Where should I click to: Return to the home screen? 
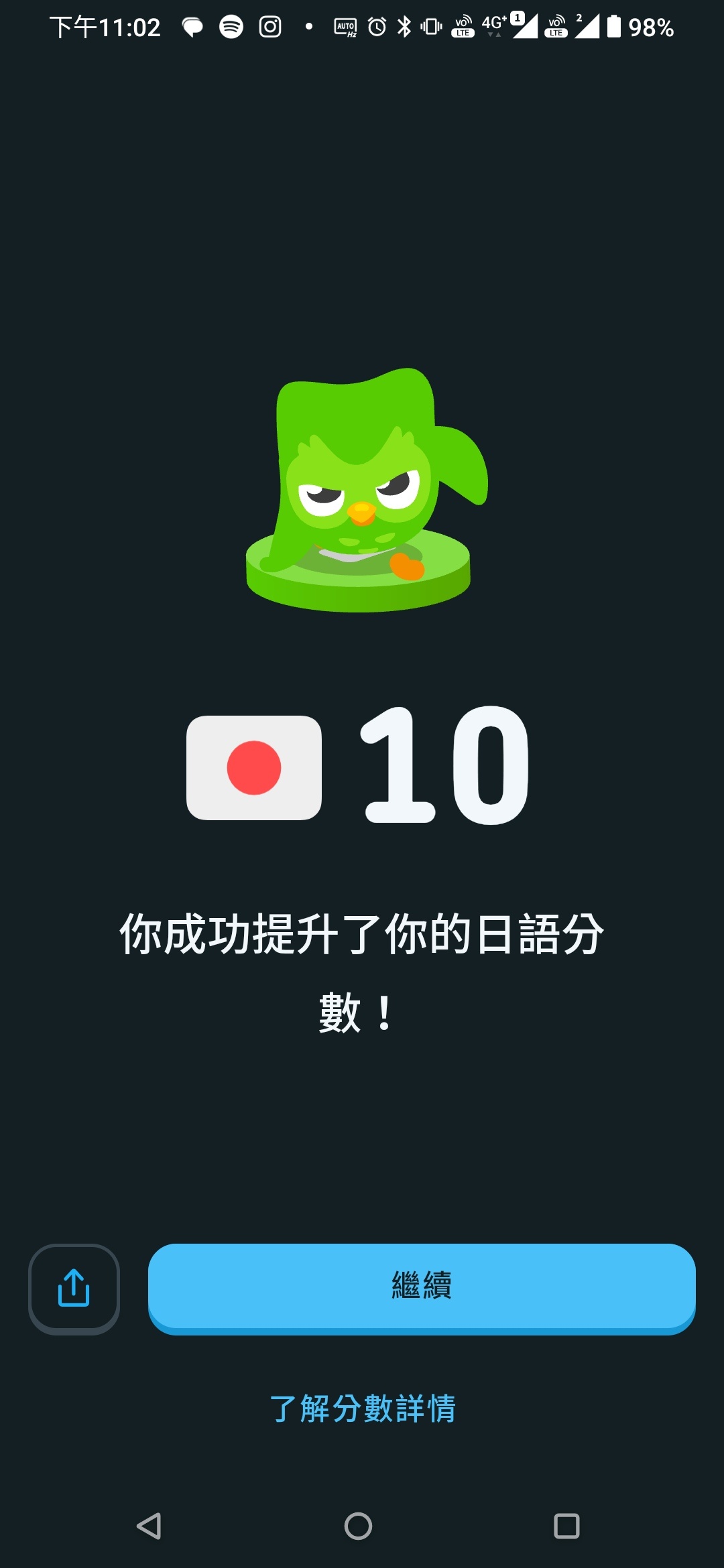(x=358, y=1526)
